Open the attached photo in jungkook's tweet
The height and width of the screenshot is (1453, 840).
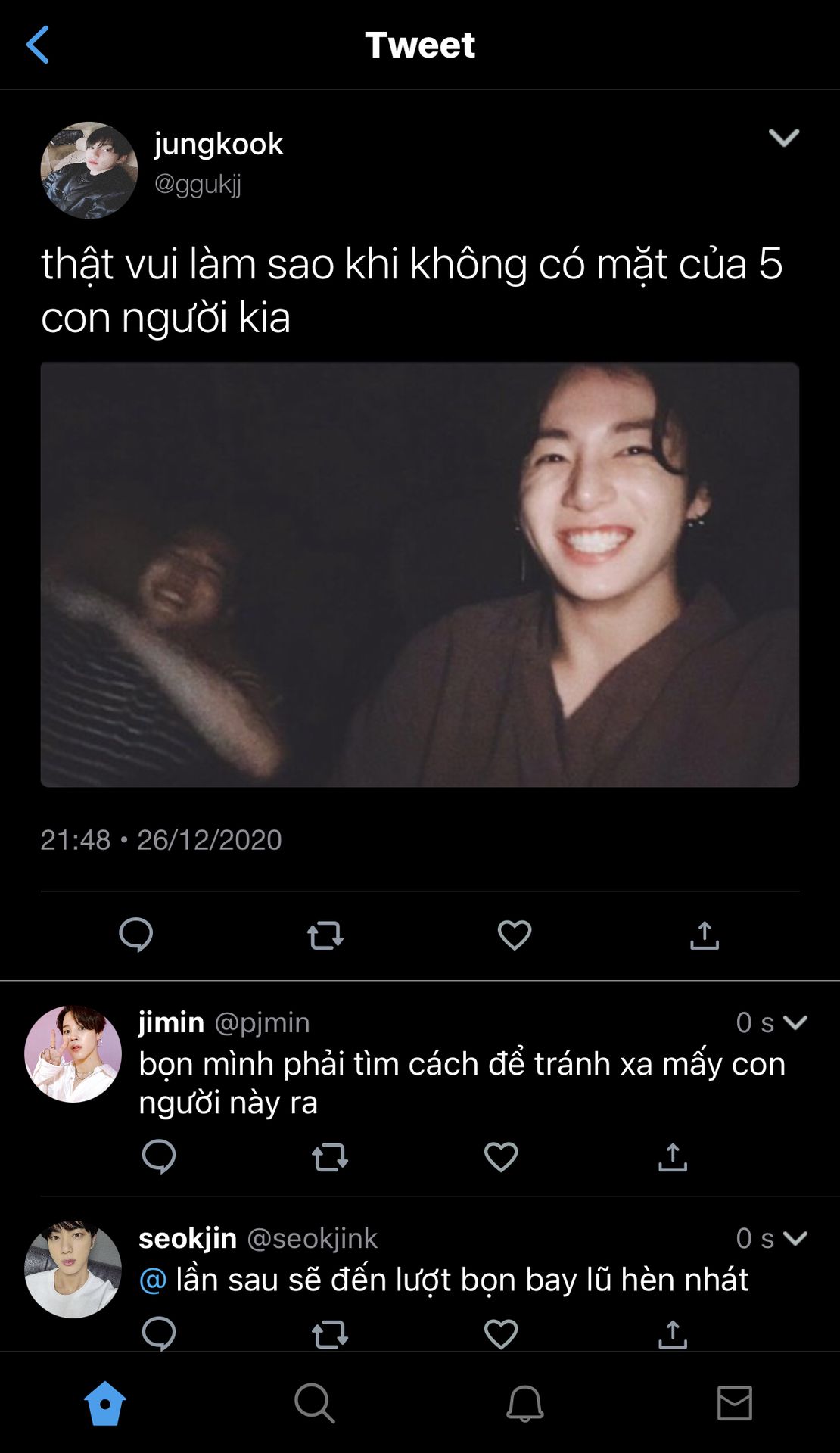[420, 575]
